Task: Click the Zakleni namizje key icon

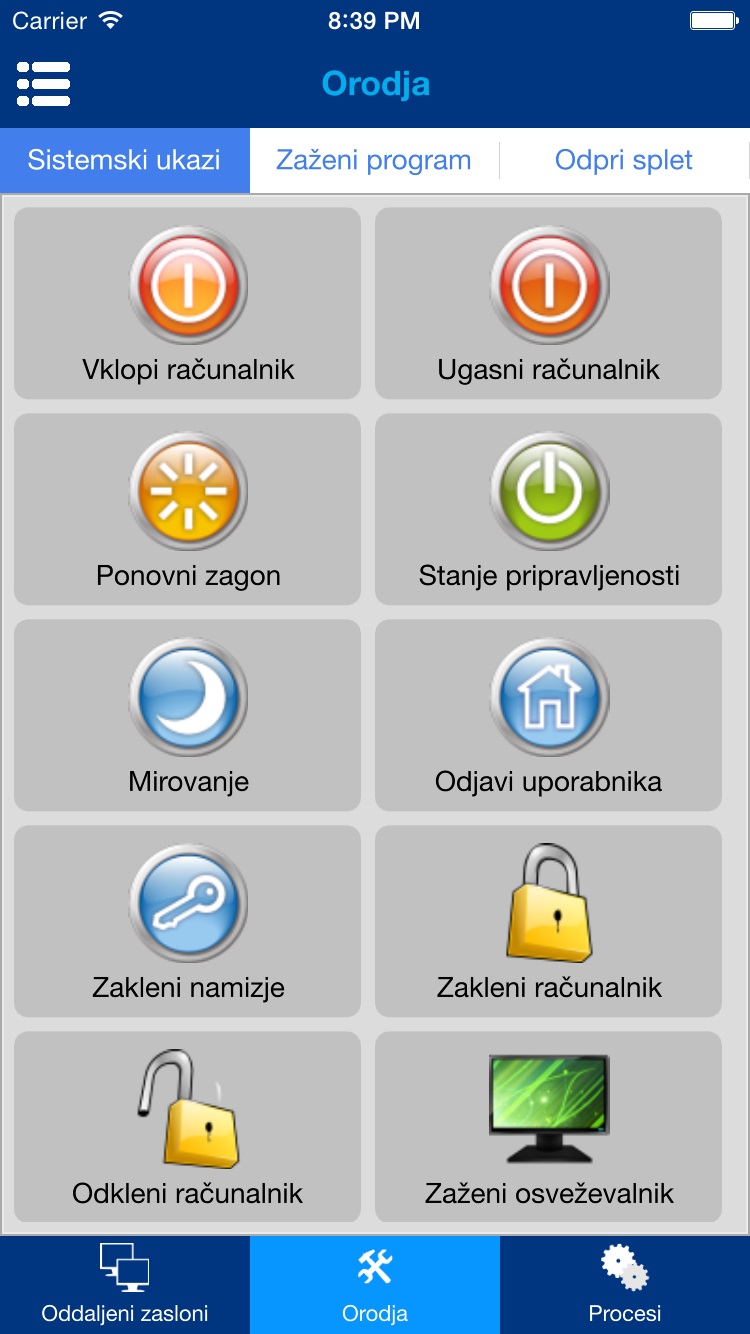Action: 188,904
